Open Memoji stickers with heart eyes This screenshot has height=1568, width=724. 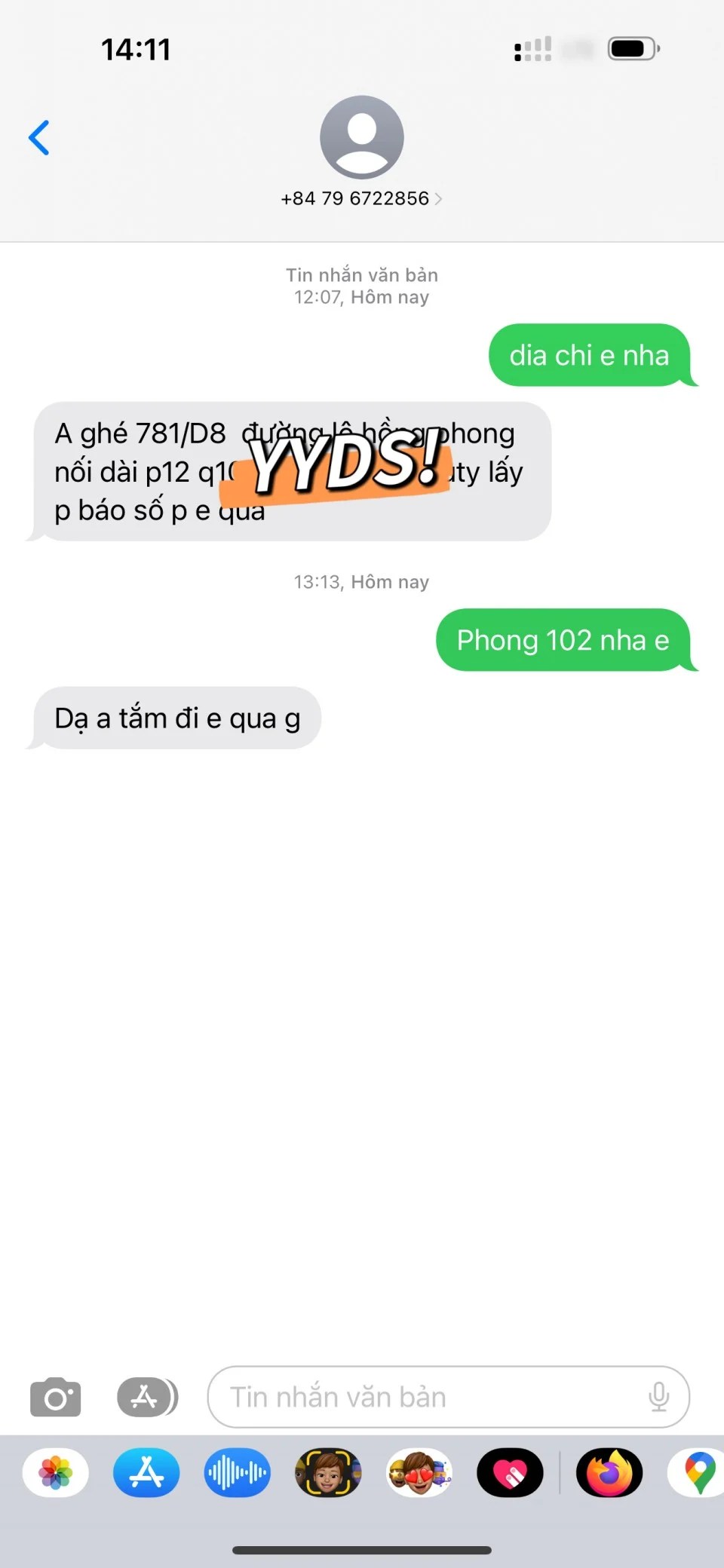coord(419,1472)
